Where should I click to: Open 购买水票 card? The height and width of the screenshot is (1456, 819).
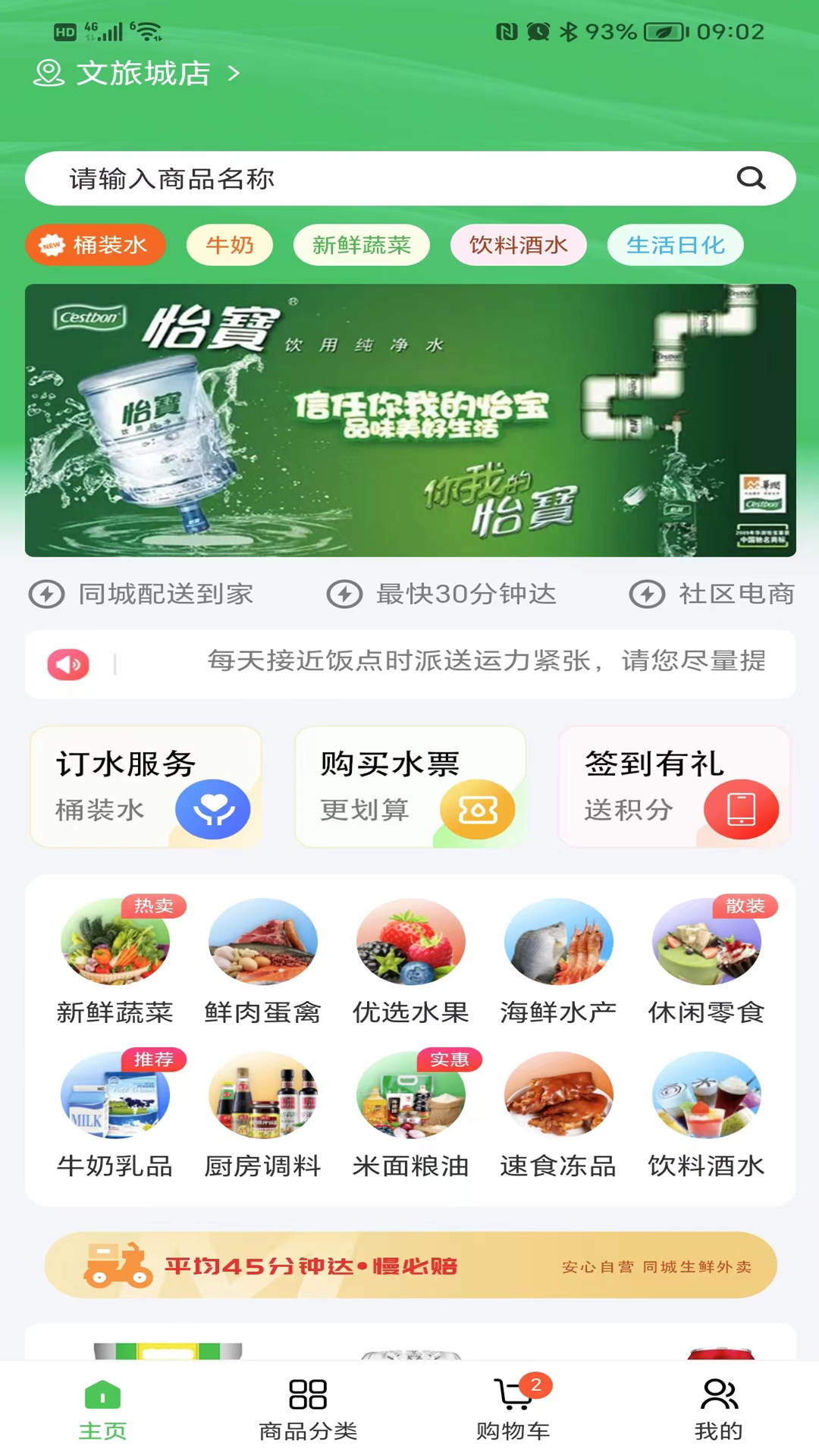(x=410, y=786)
